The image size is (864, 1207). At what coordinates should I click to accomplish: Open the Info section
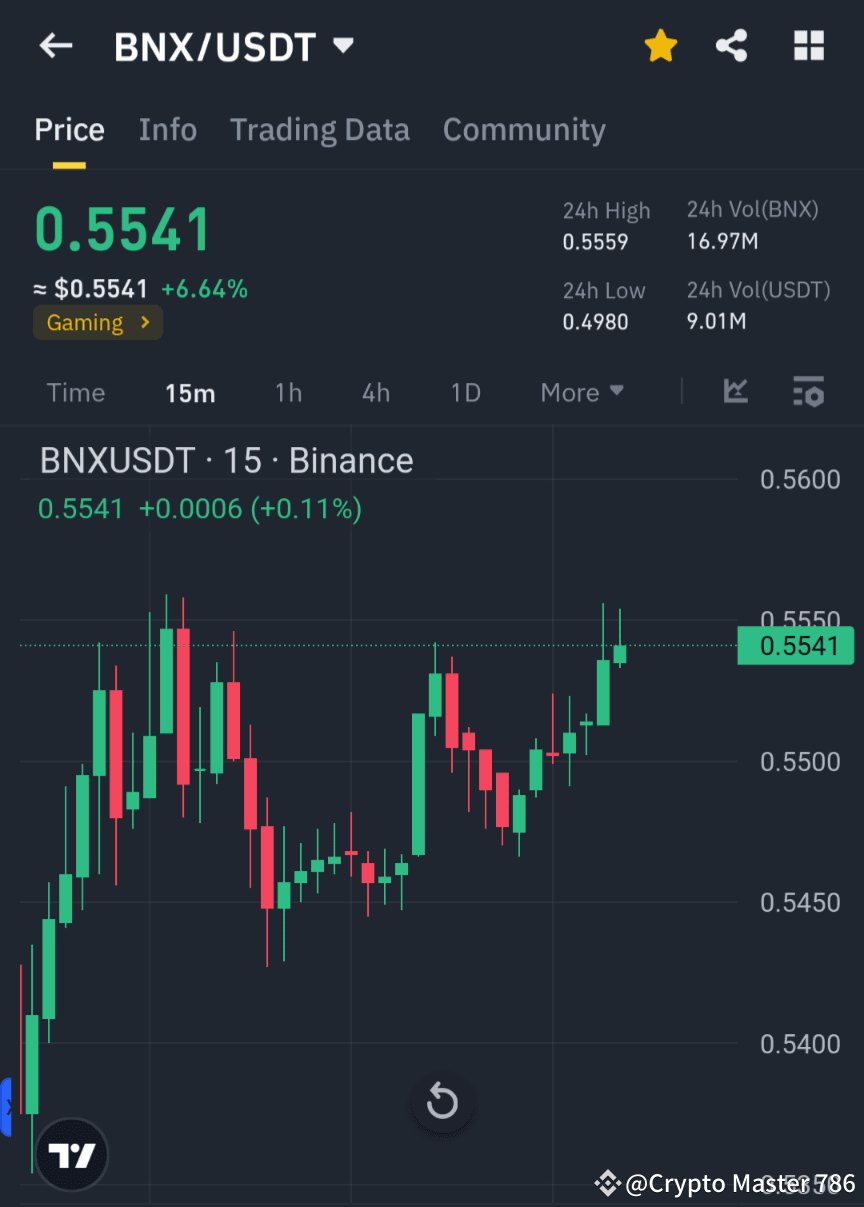pyautogui.click(x=167, y=129)
